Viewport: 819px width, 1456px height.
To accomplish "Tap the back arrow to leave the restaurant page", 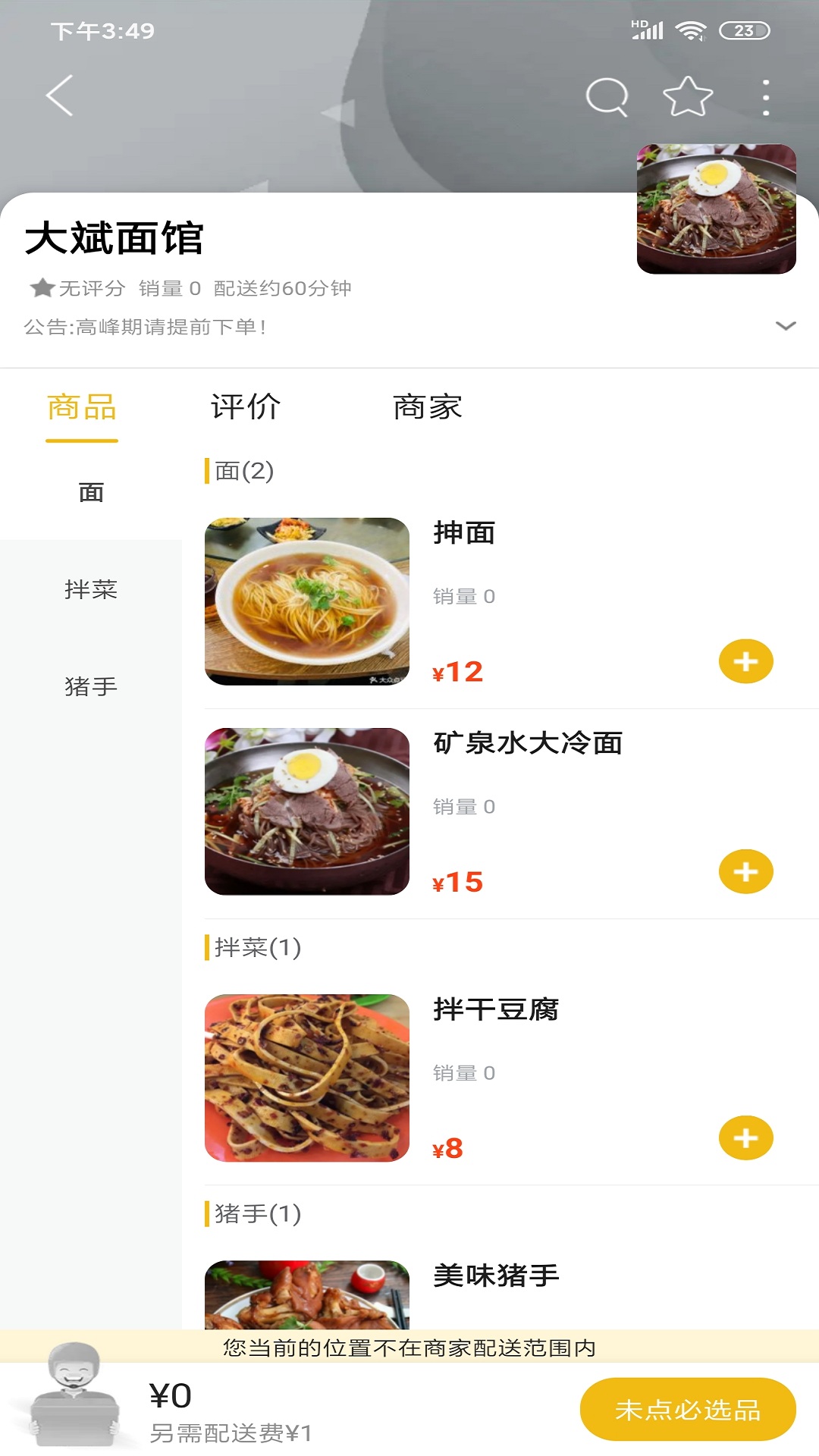I will (58, 96).
